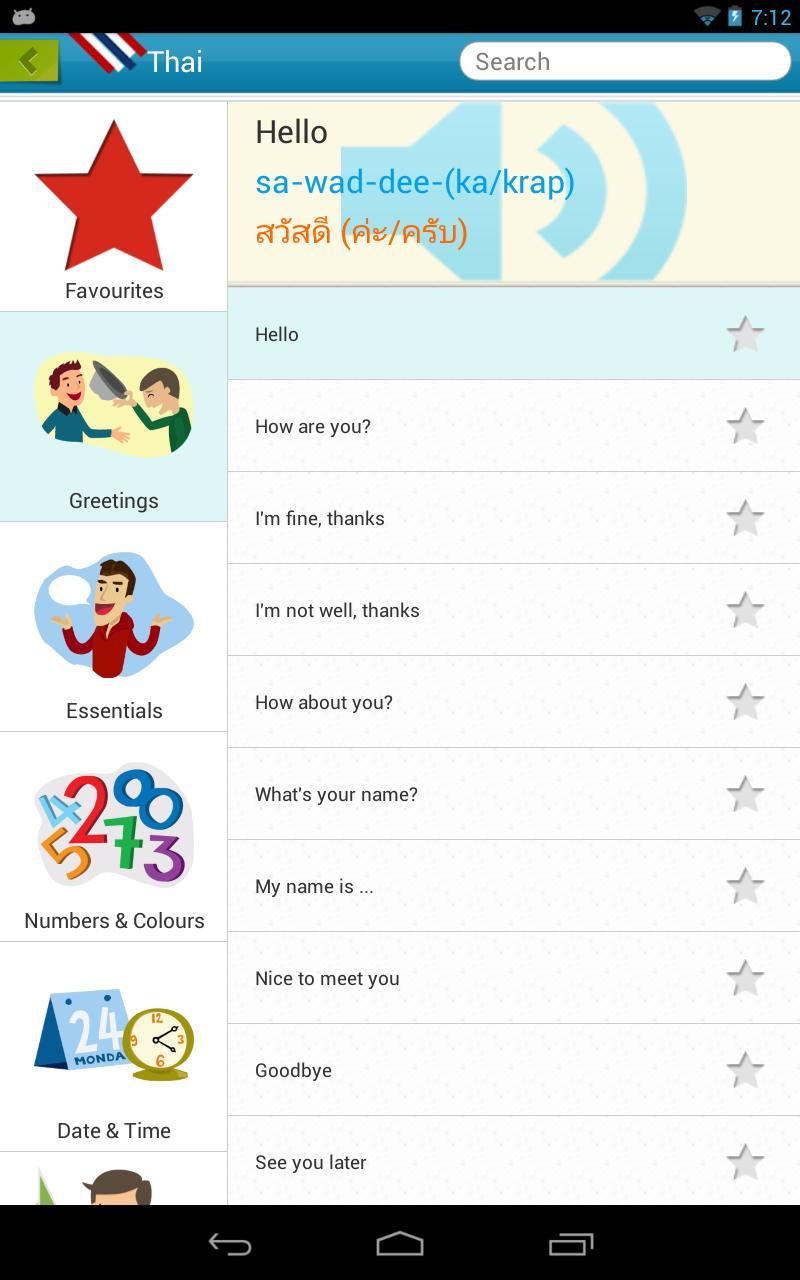This screenshot has width=800, height=1280.
Task: Tap the green back arrow button
Action: (30, 60)
